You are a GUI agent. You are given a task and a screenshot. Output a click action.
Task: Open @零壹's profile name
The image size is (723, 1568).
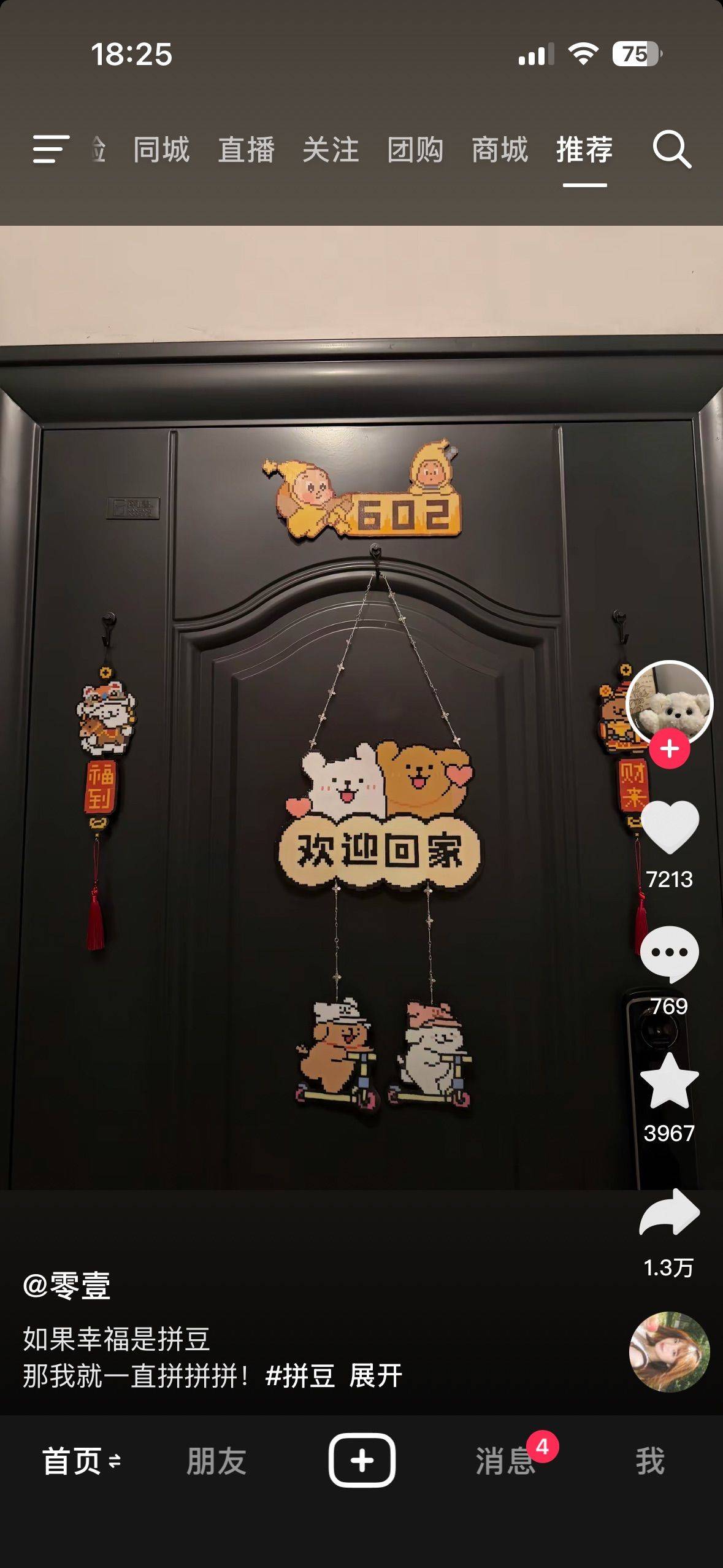click(66, 1285)
